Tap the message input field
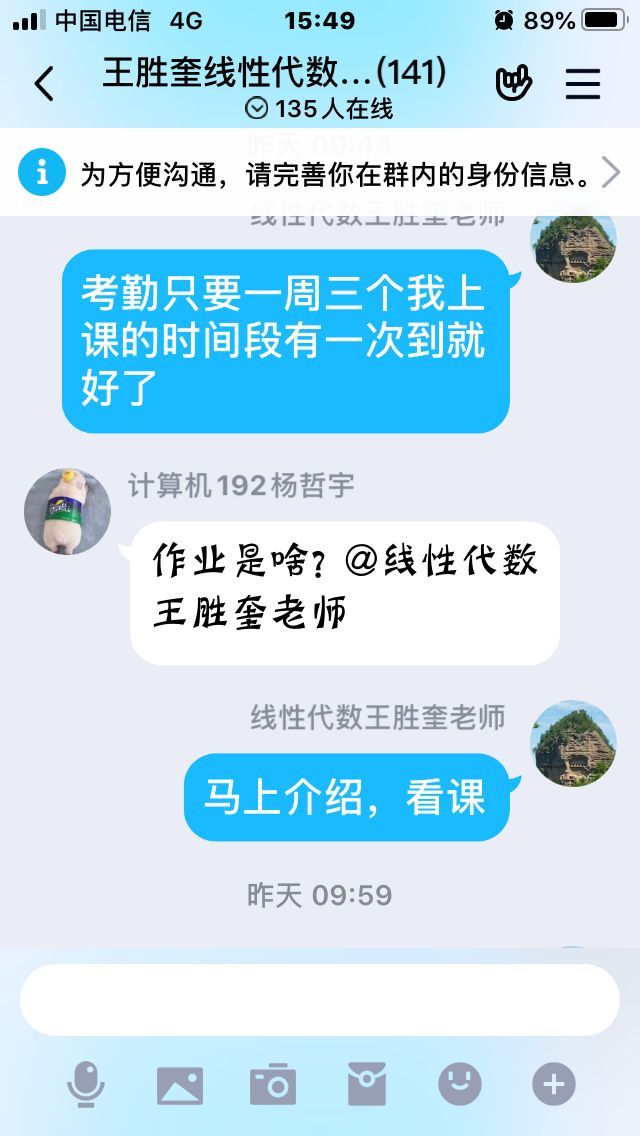 pos(320,1000)
